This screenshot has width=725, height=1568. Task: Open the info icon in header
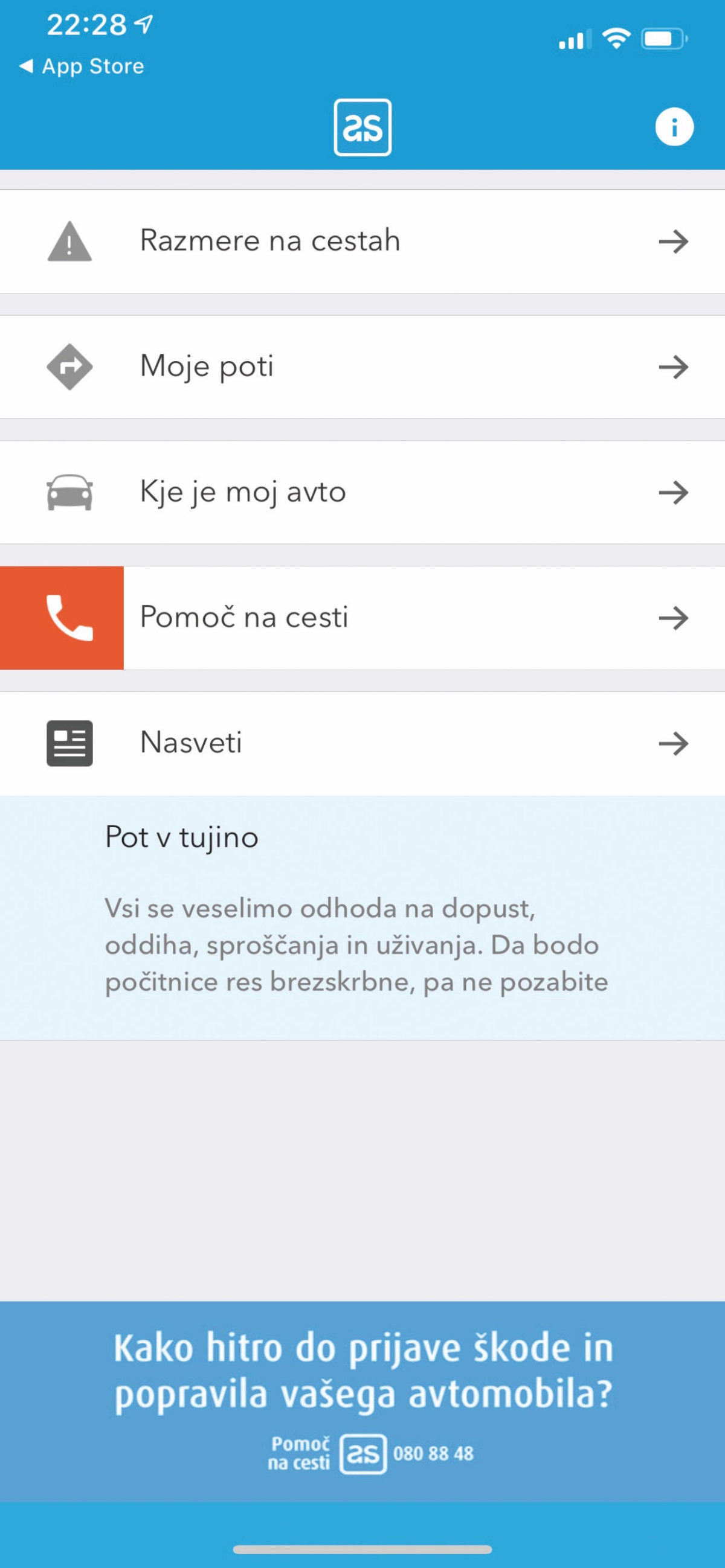[x=674, y=127]
